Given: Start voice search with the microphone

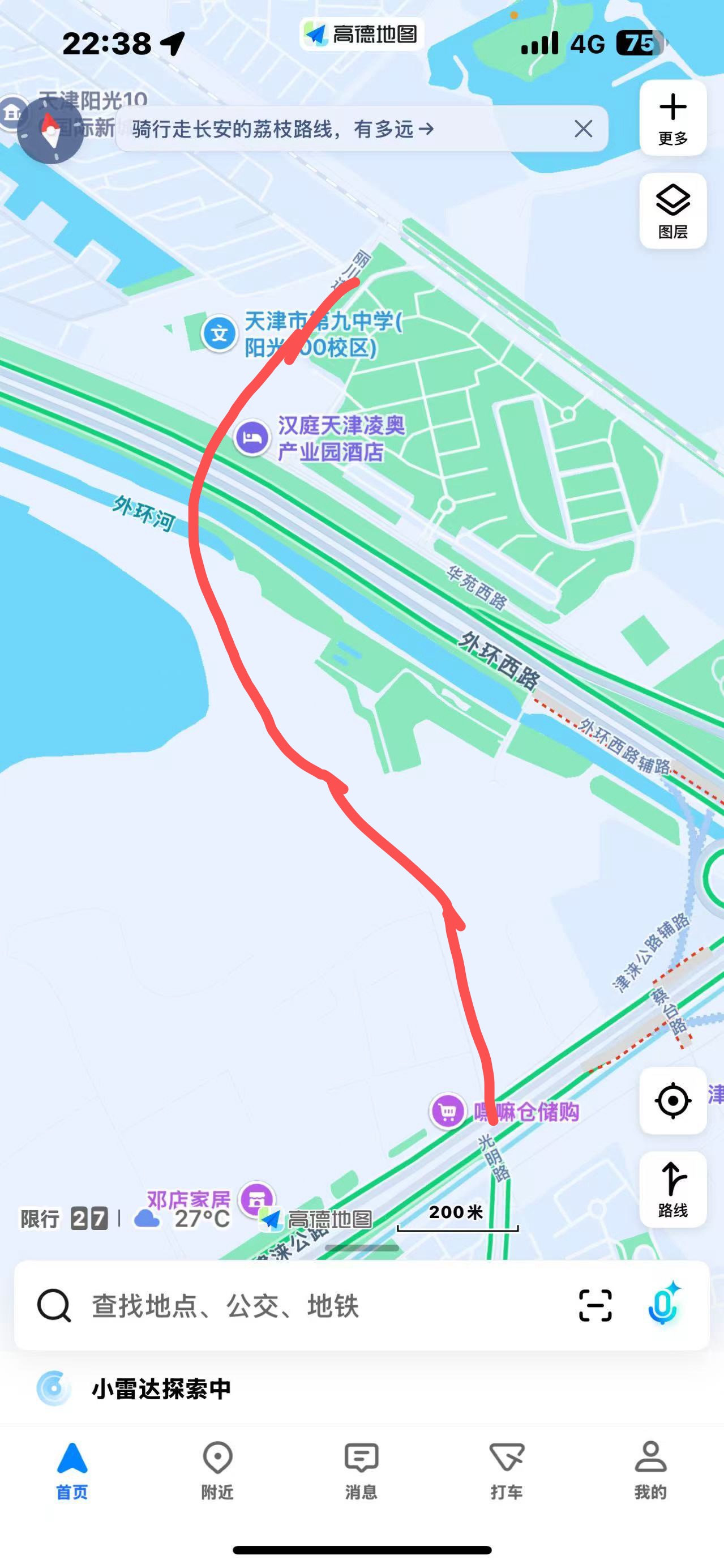Looking at the screenshot, I should tap(663, 1306).
